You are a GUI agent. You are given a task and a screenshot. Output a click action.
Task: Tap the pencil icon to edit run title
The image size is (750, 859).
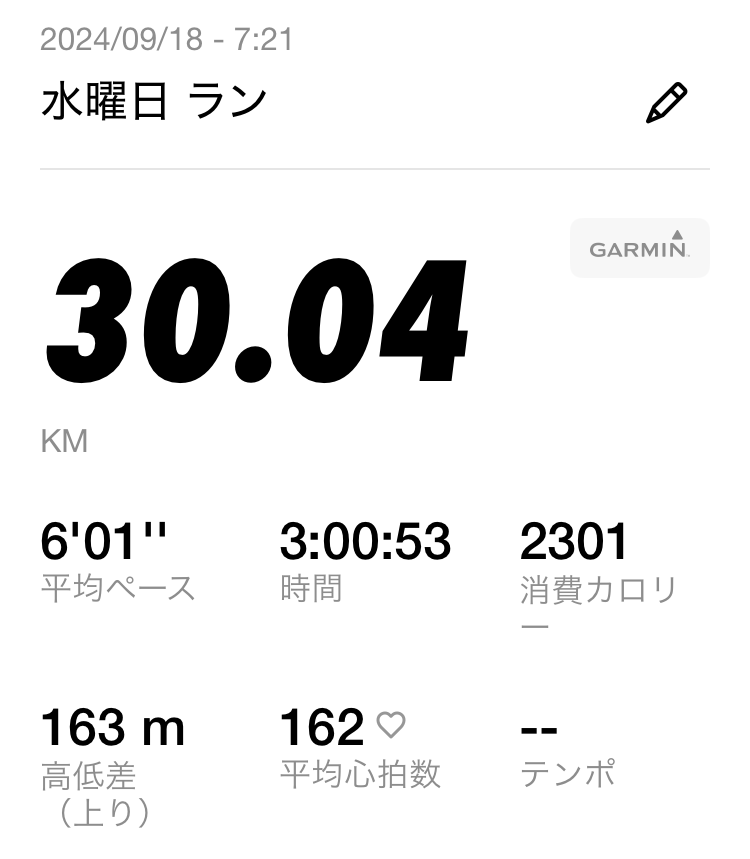[667, 103]
